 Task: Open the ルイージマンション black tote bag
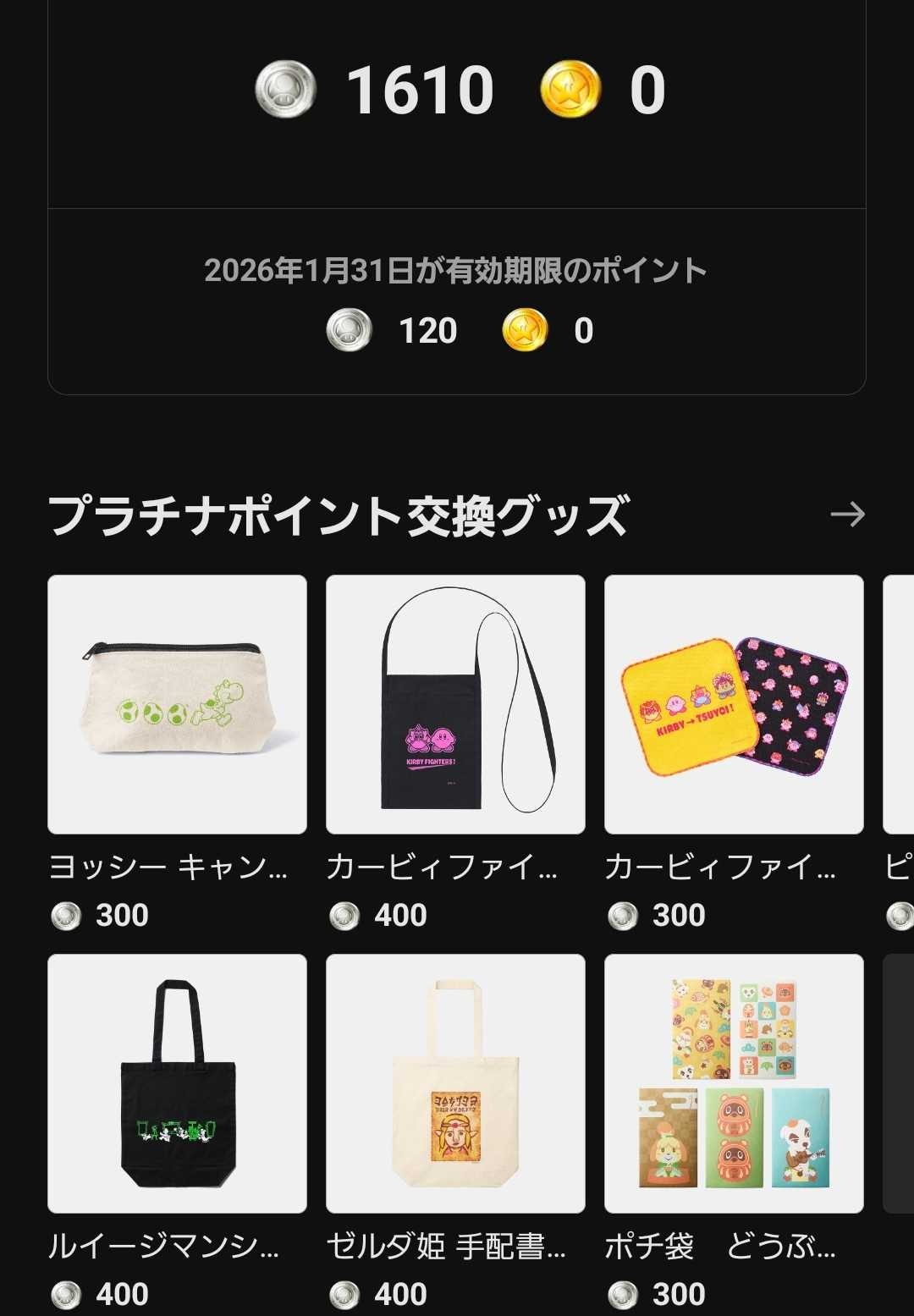(177, 1083)
